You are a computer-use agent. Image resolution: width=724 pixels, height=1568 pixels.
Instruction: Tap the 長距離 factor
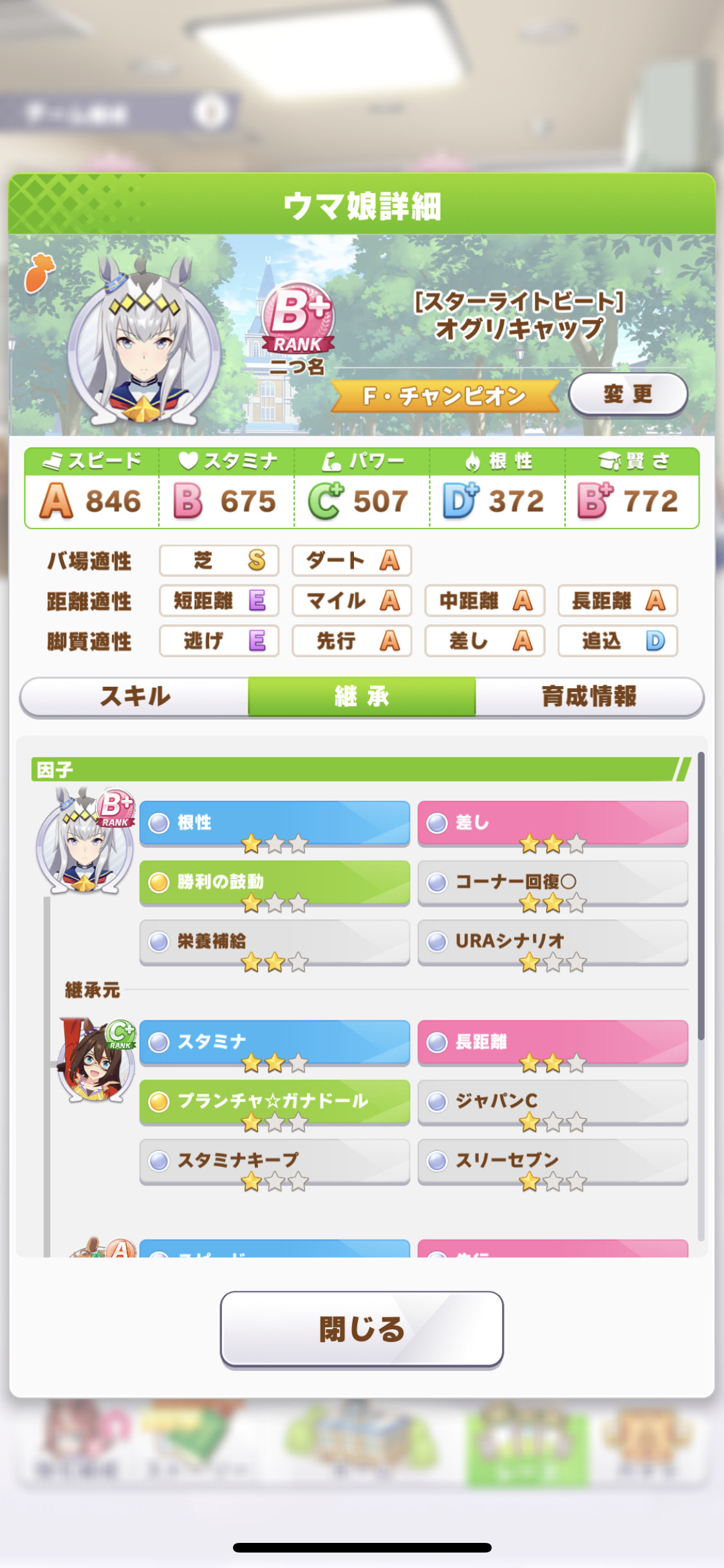coord(553,1042)
